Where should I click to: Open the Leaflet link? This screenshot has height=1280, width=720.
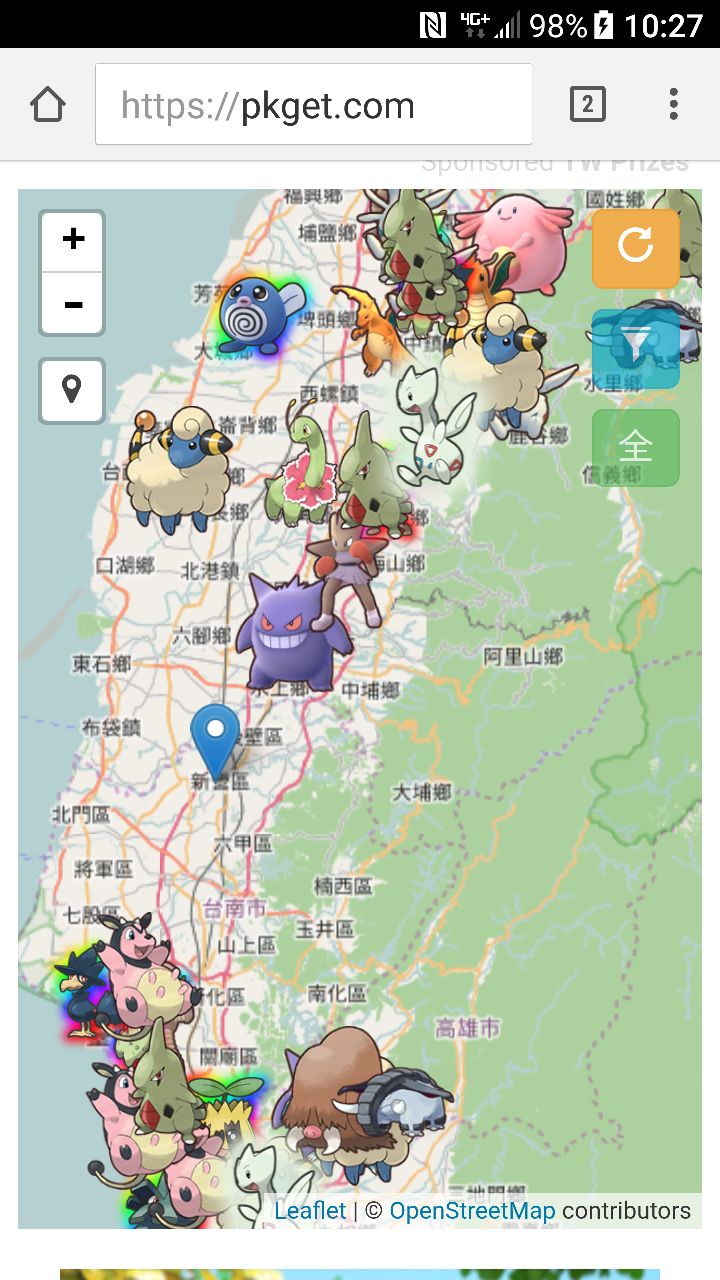coord(310,1211)
